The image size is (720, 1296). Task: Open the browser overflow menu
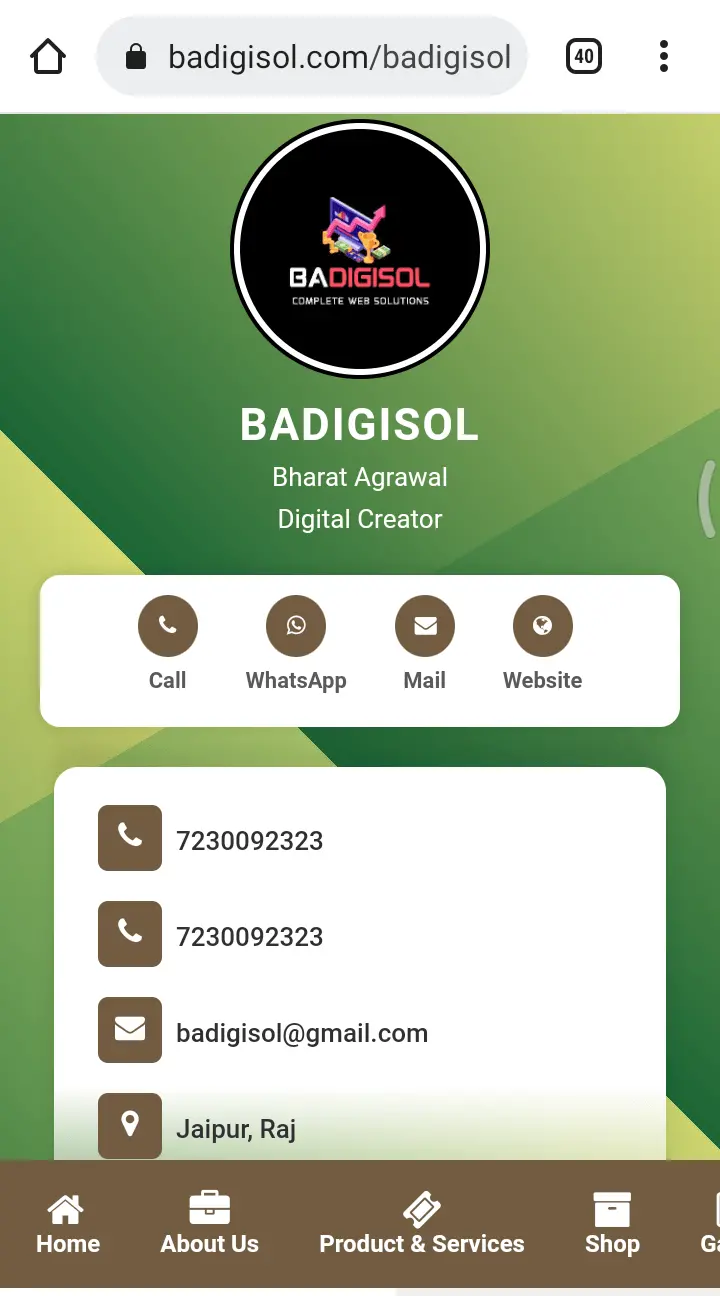[x=663, y=57]
